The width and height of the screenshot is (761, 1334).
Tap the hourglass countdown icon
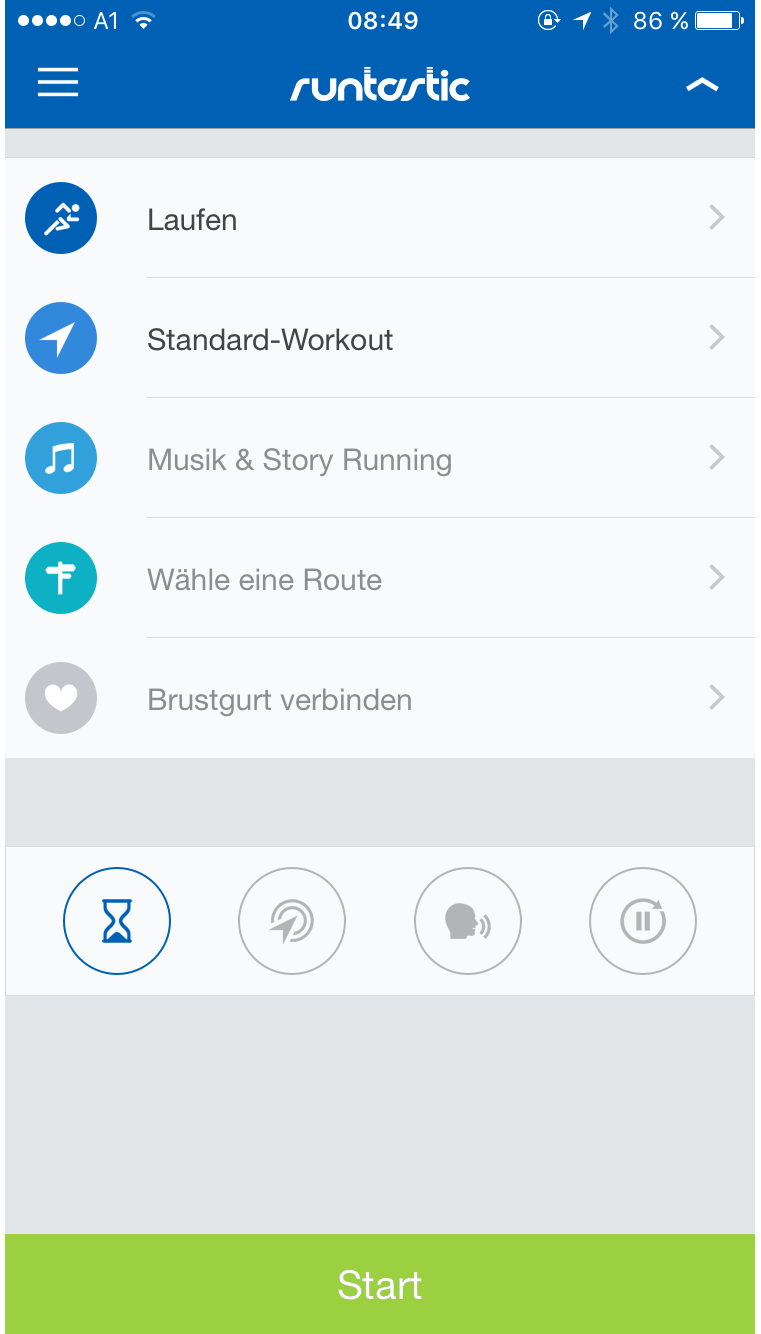[117, 921]
